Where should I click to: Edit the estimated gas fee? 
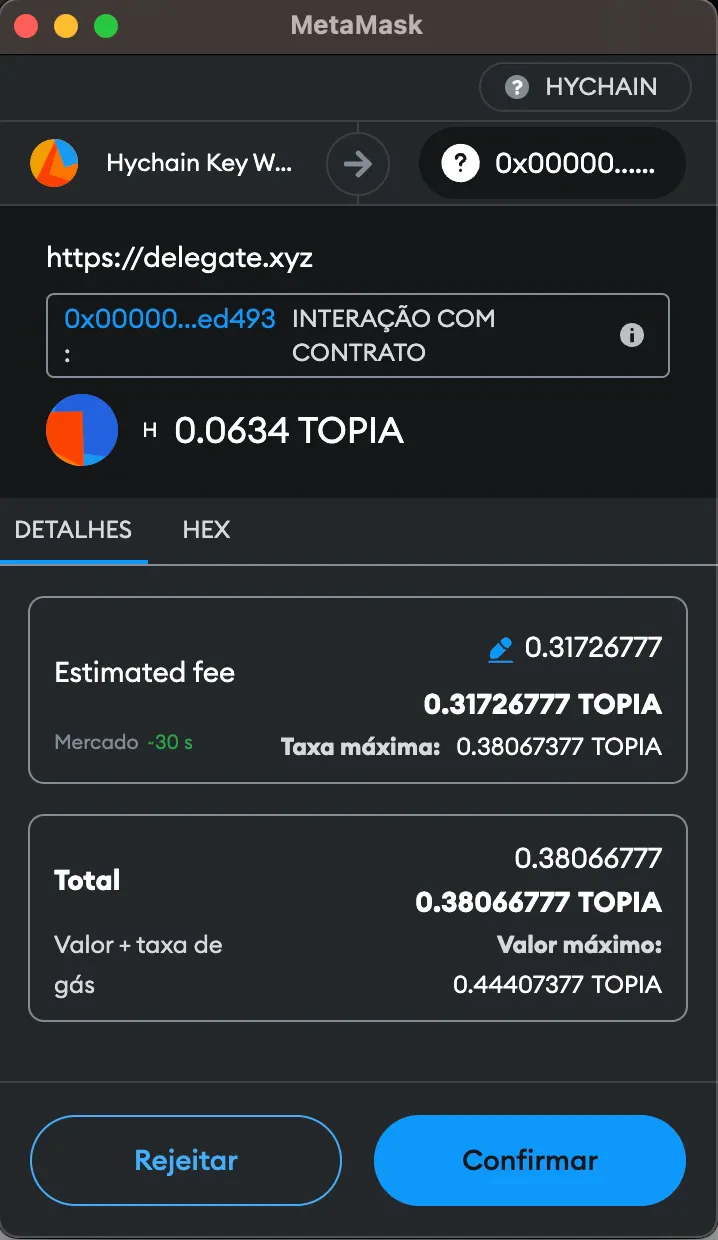pos(500,649)
